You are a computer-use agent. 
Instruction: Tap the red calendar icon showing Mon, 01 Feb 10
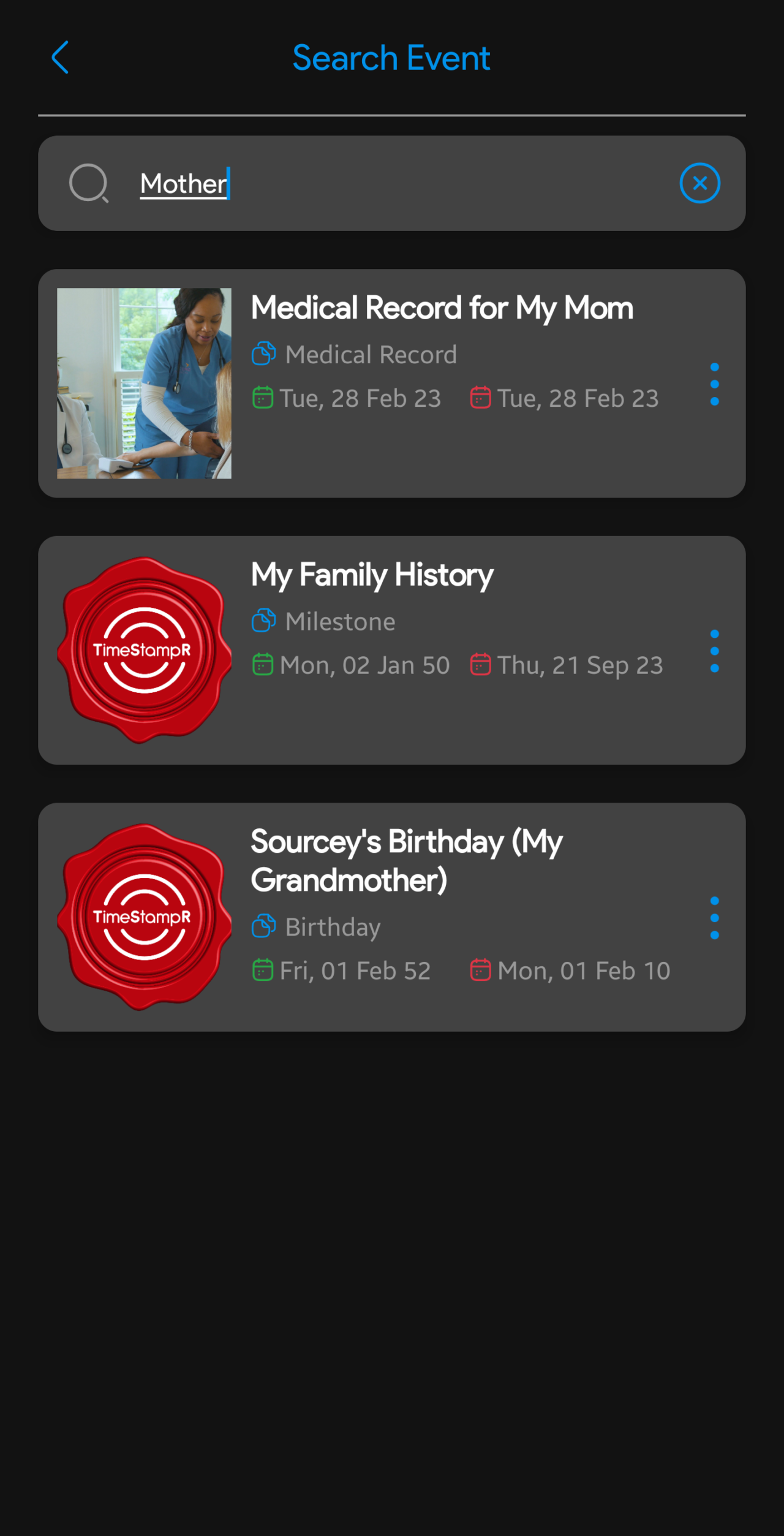tap(481, 970)
